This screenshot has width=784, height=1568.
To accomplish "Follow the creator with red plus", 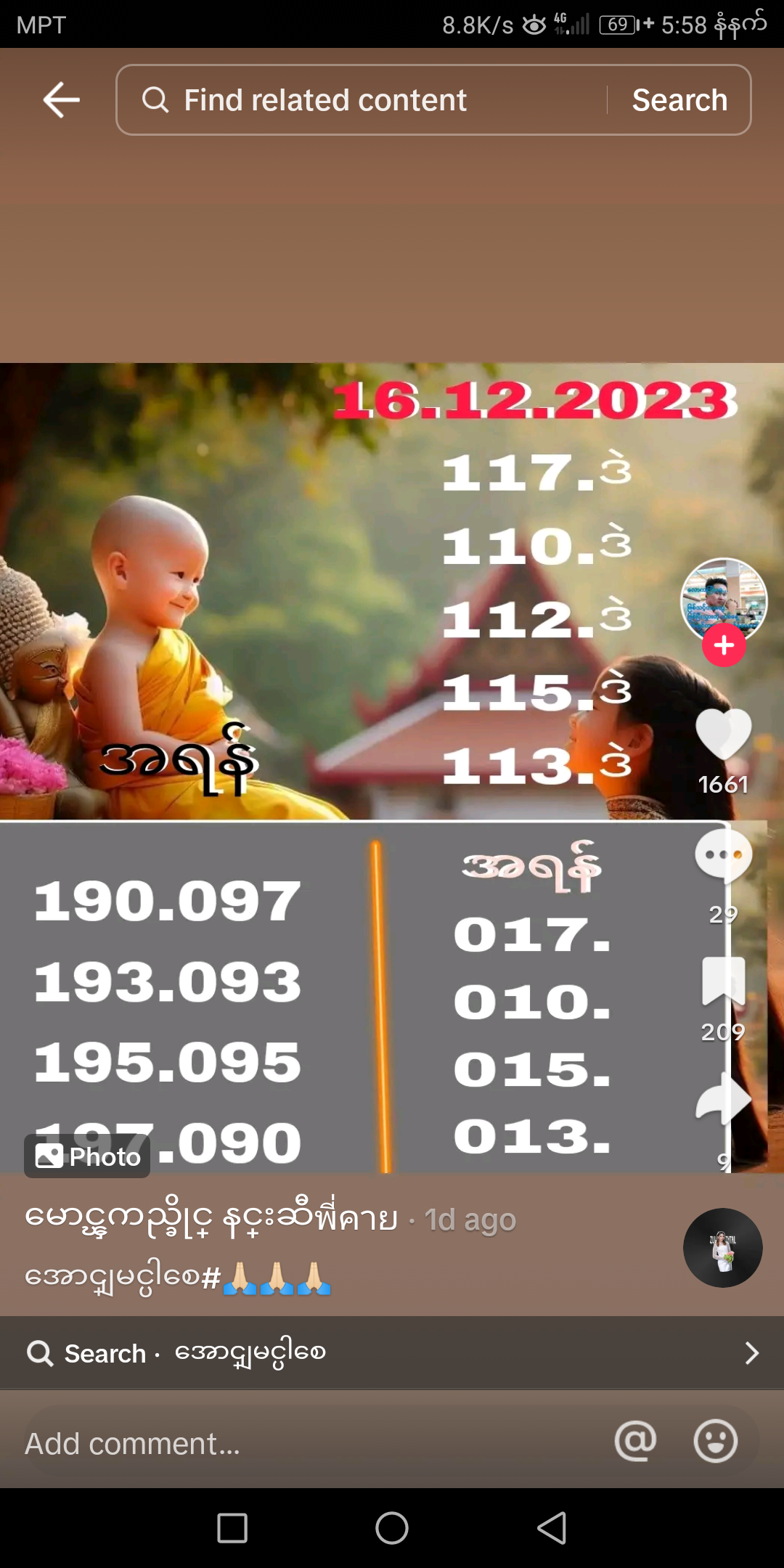I will click(x=724, y=645).
